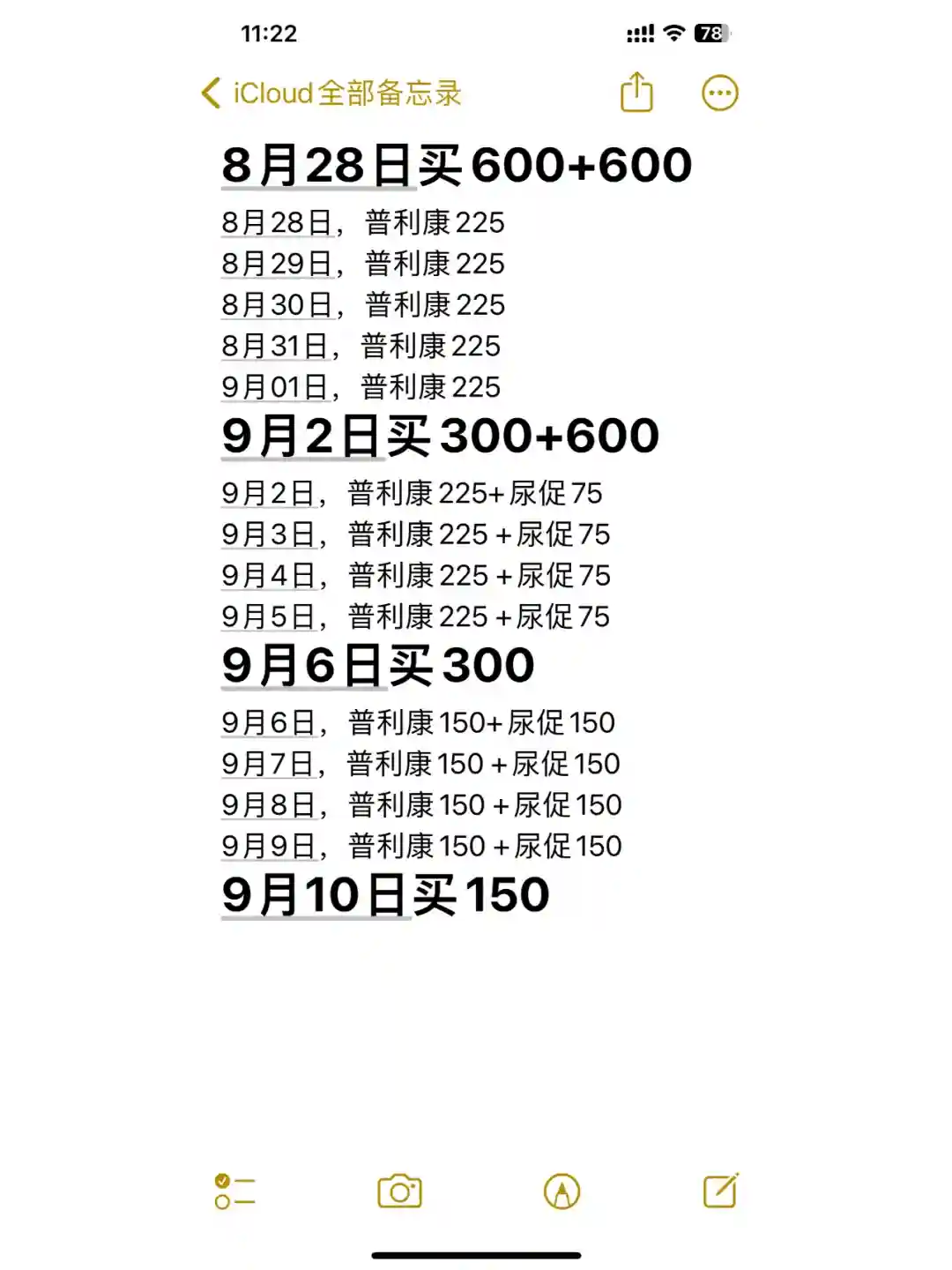Add a checklist to the note
Image resolution: width=952 pixels, height=1270 pixels.
(x=234, y=1192)
